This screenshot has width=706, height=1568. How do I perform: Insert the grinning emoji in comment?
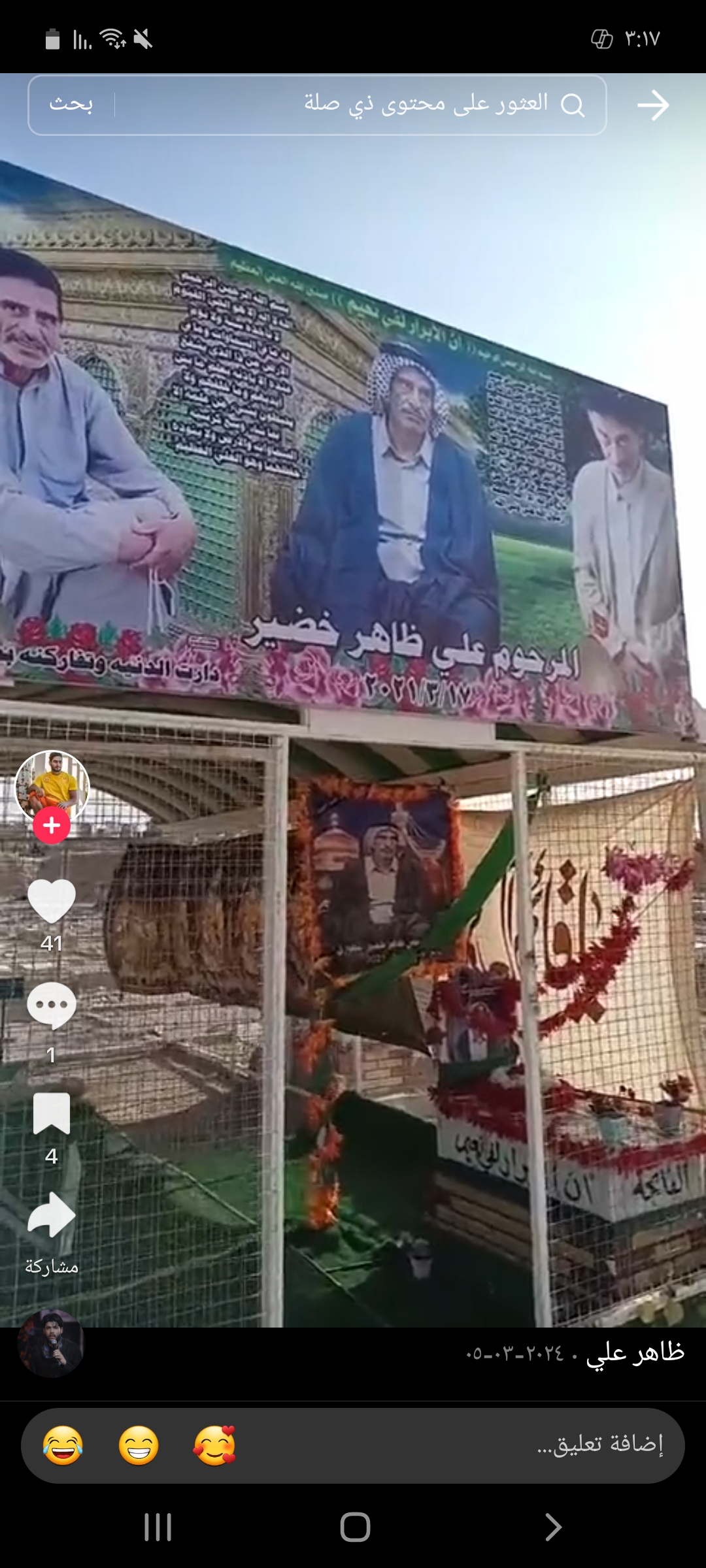[x=139, y=1446]
